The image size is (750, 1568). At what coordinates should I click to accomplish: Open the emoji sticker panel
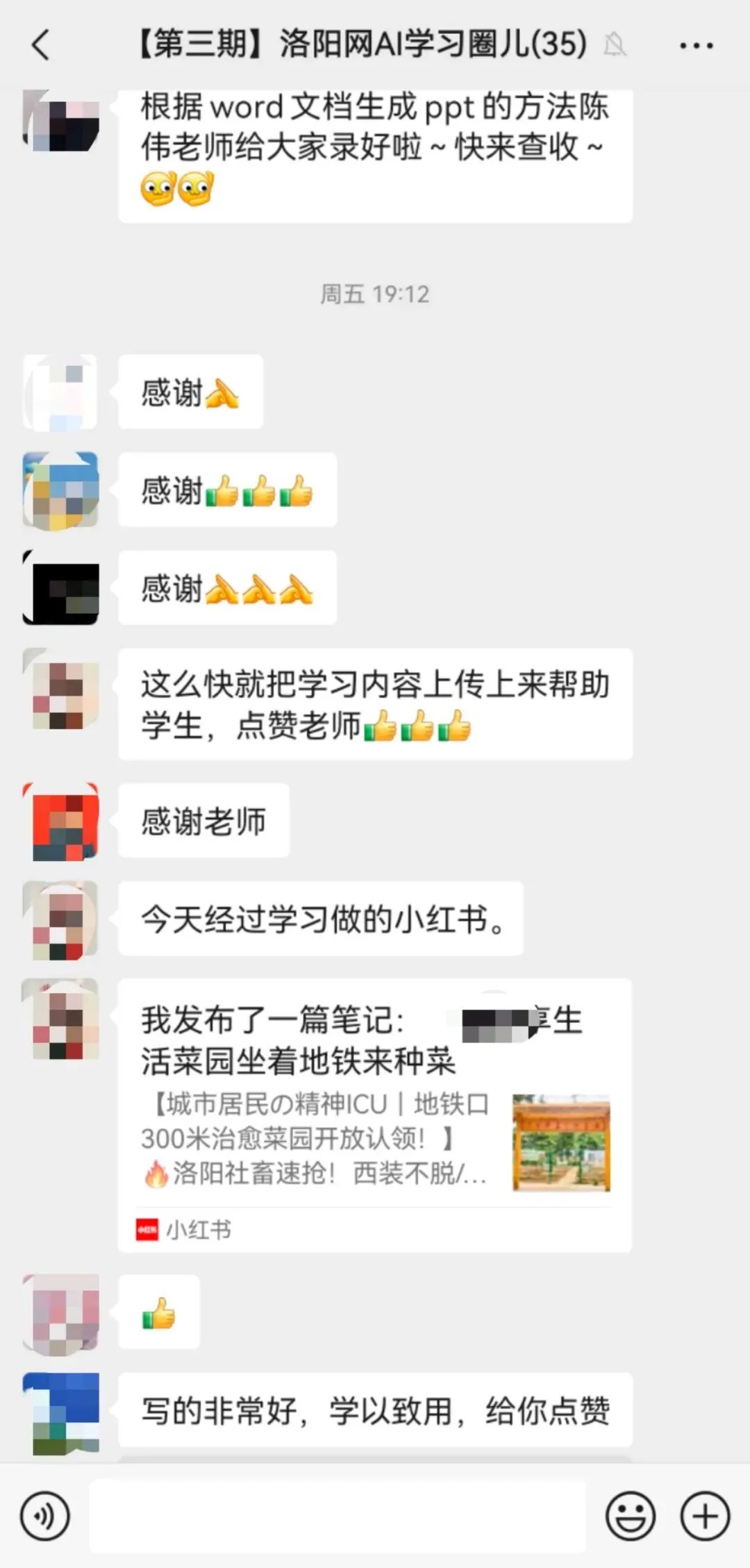click(631, 1516)
